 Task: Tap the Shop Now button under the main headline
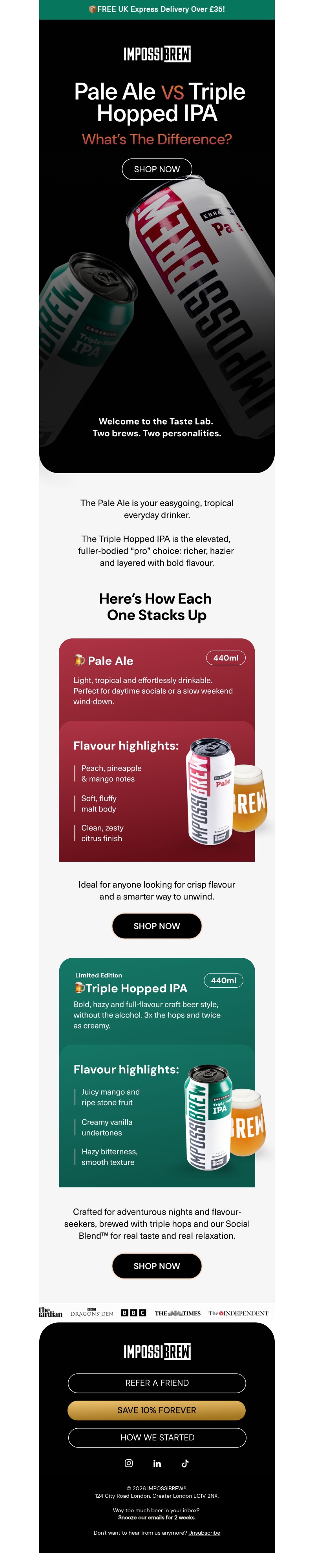tap(156, 169)
